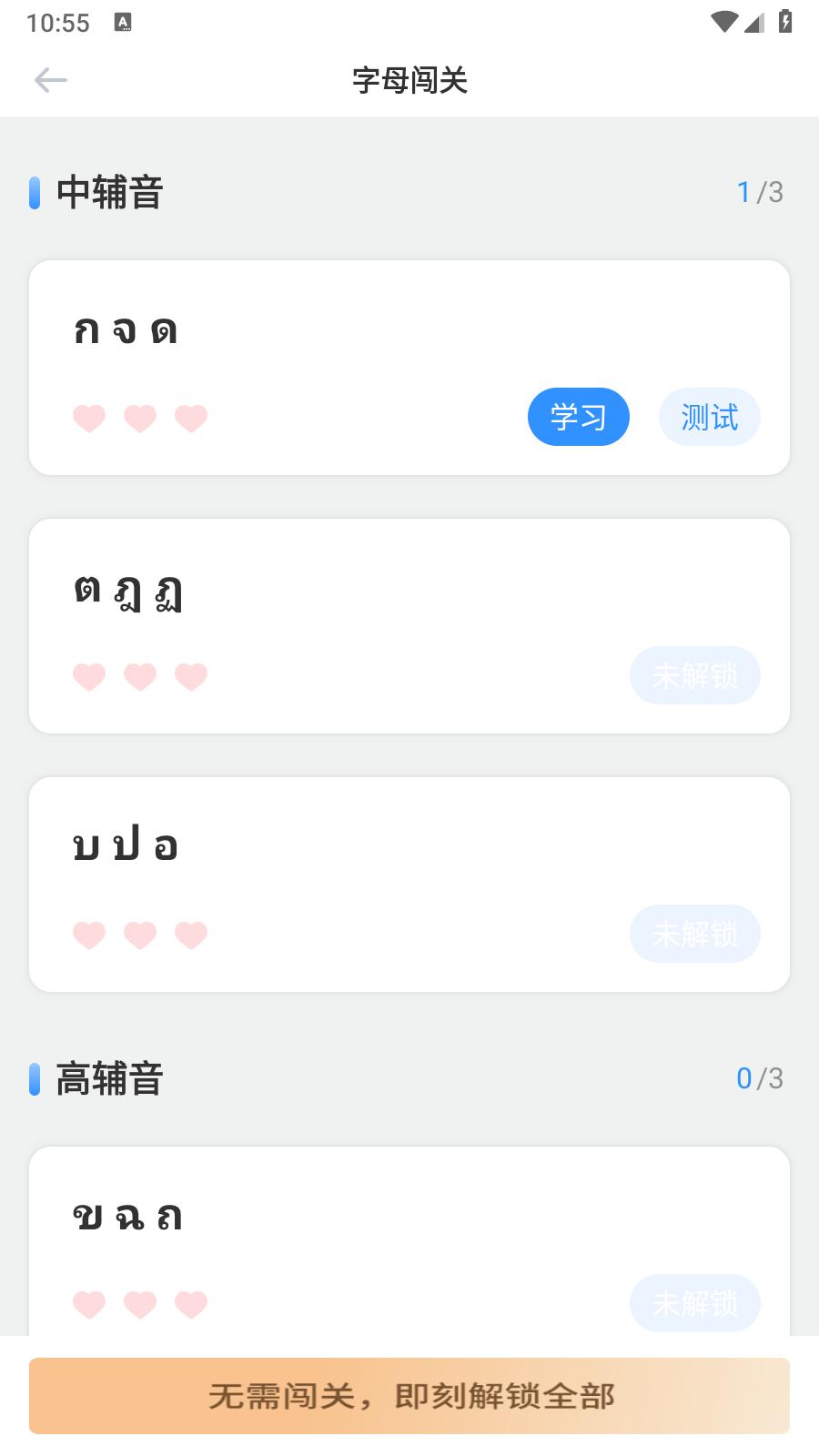
Task: Tap the 0/3 counter next to 高辅音
Action: pos(761,1078)
